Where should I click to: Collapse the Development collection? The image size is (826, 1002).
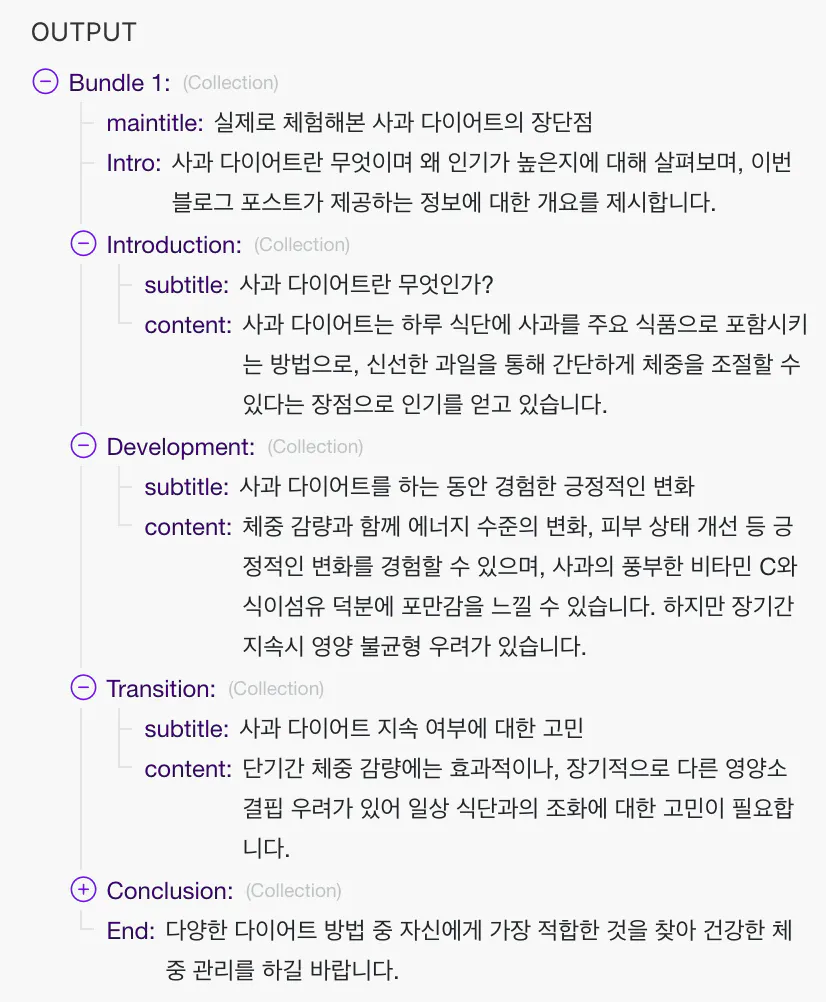(x=83, y=446)
